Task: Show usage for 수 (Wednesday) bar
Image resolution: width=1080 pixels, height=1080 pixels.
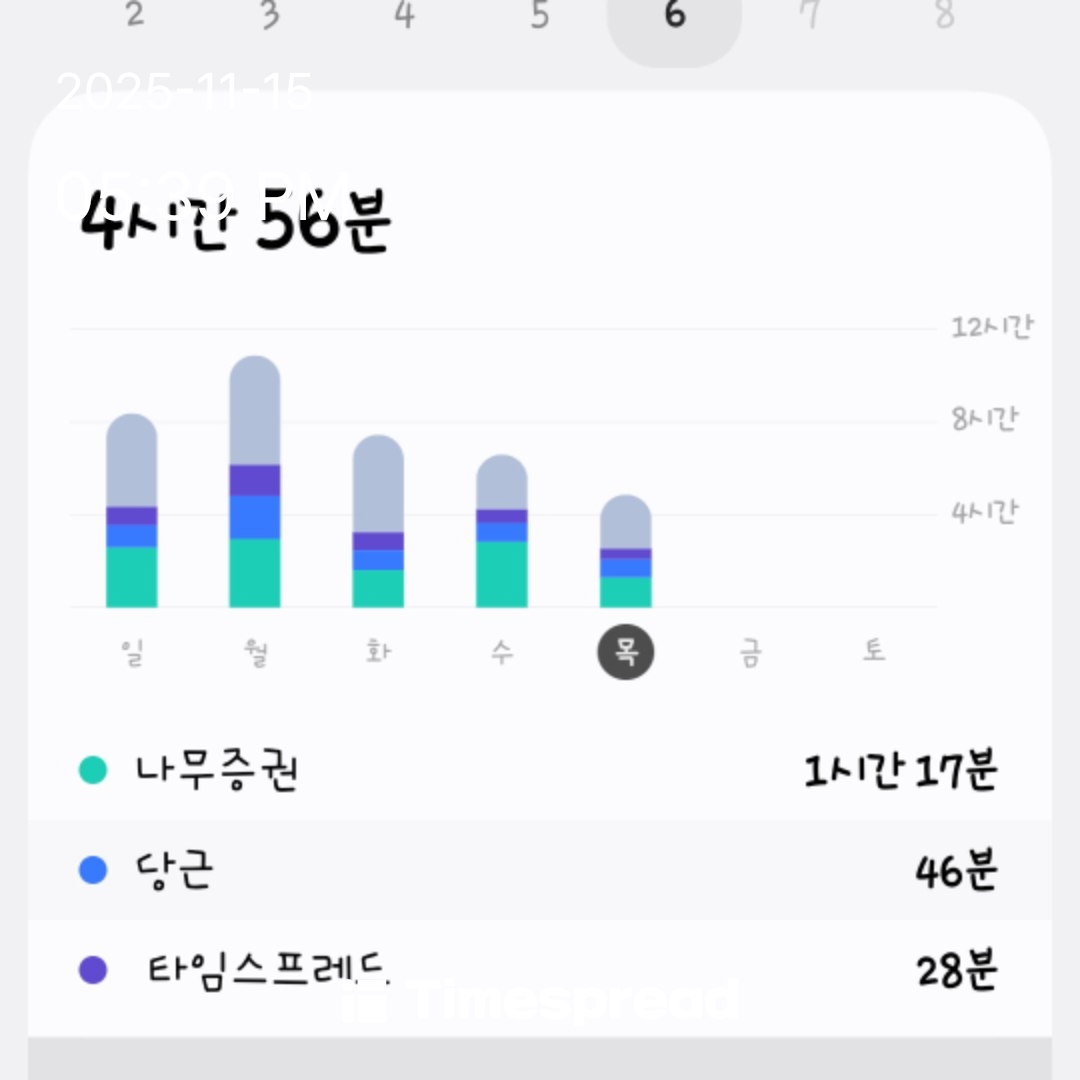Action: click(x=501, y=531)
